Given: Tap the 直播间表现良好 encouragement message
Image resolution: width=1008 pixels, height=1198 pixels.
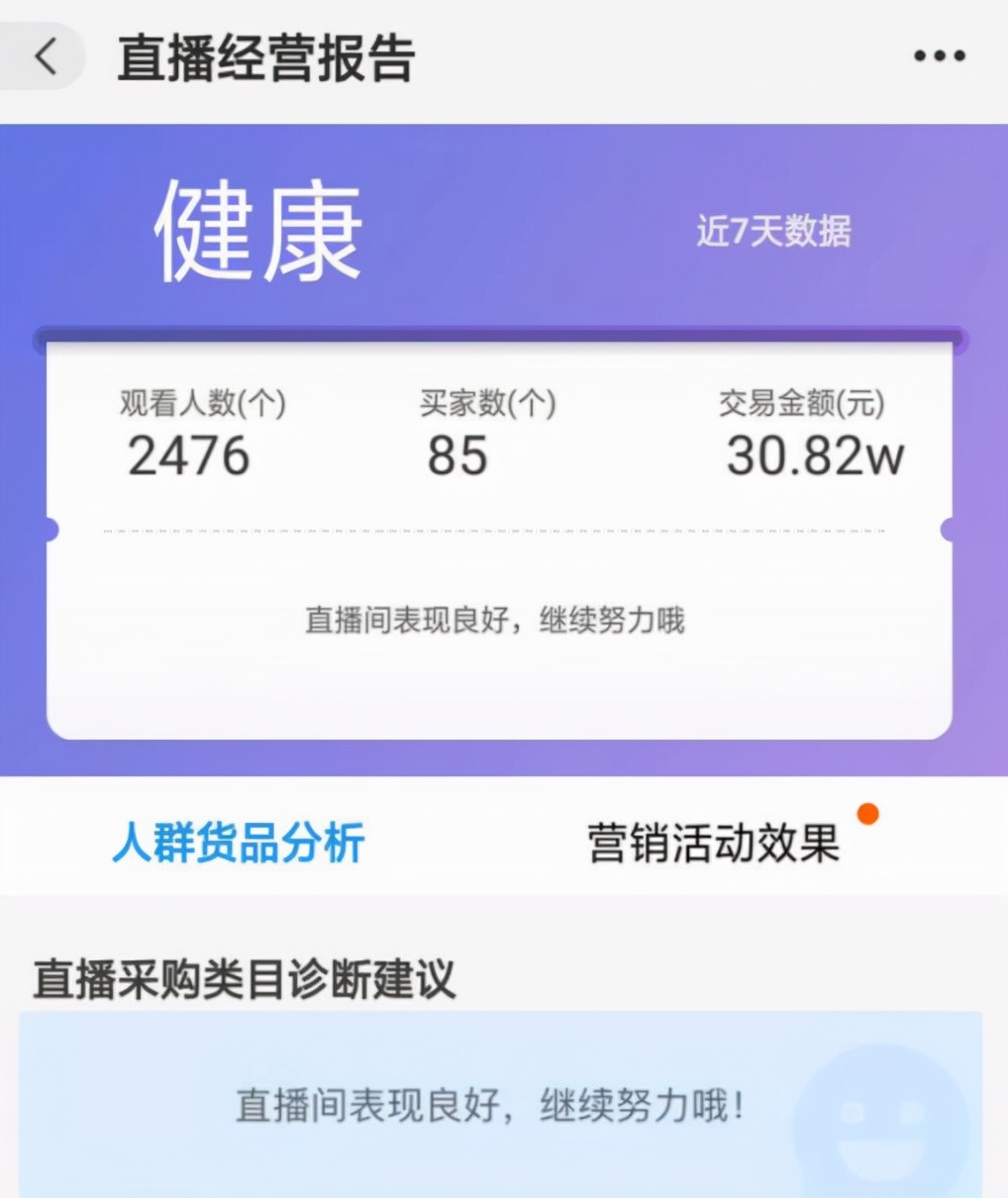Looking at the screenshot, I should click(495, 620).
